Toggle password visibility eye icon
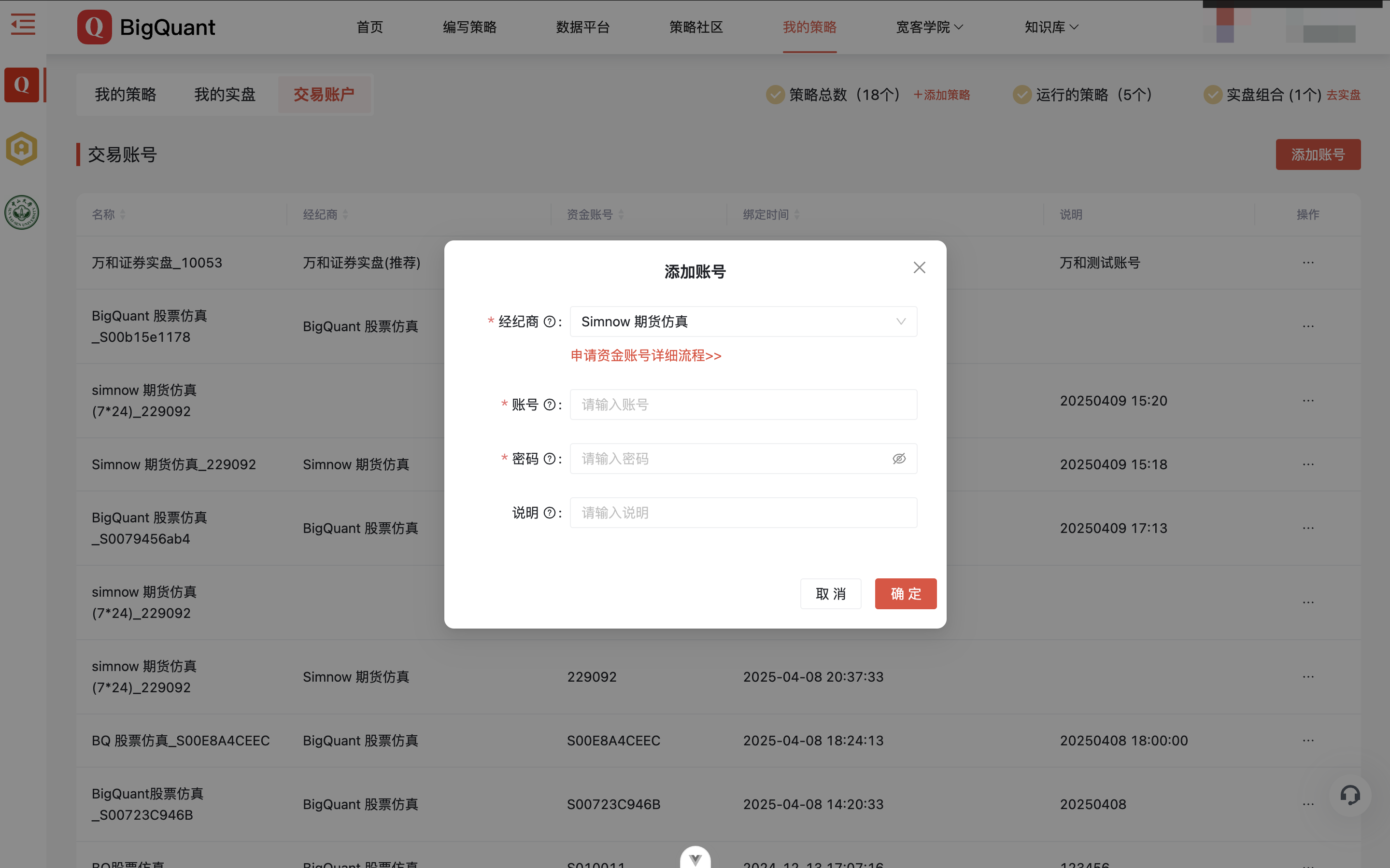1390x868 pixels. tap(898, 459)
